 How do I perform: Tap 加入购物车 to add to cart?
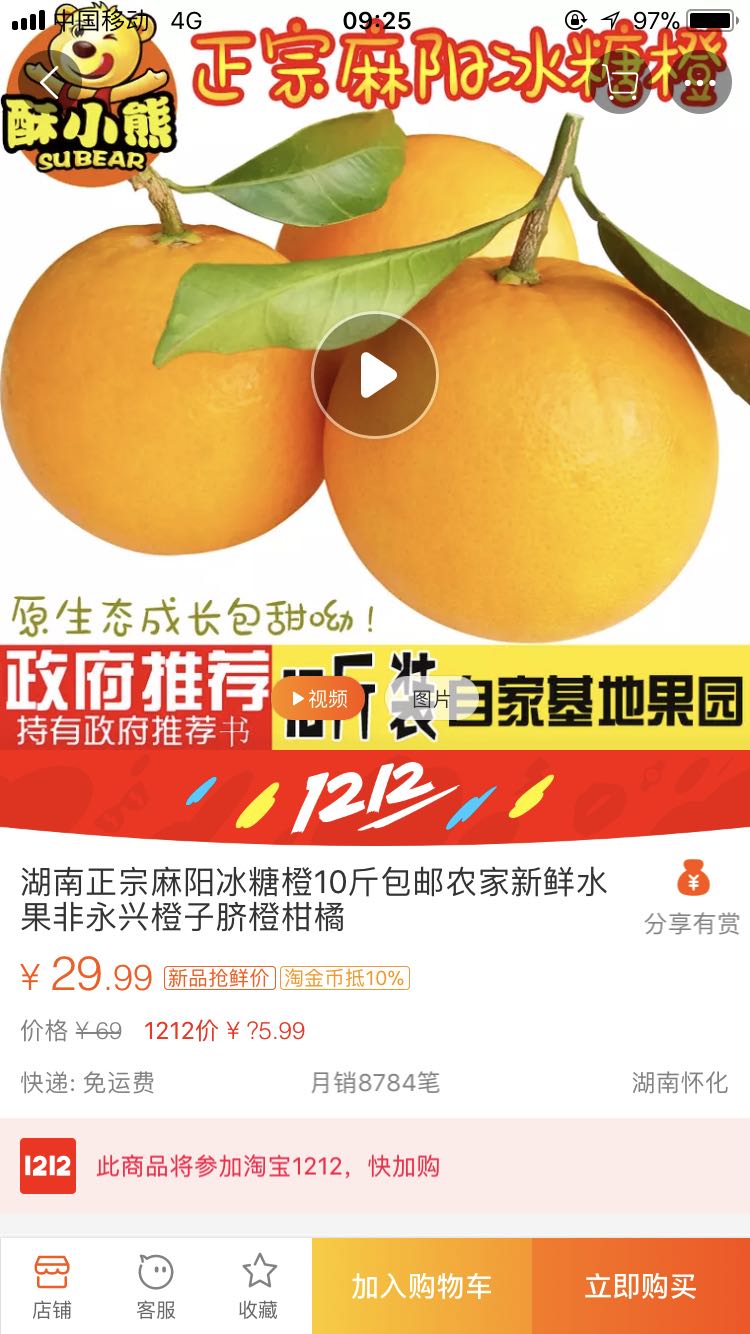click(x=421, y=1286)
